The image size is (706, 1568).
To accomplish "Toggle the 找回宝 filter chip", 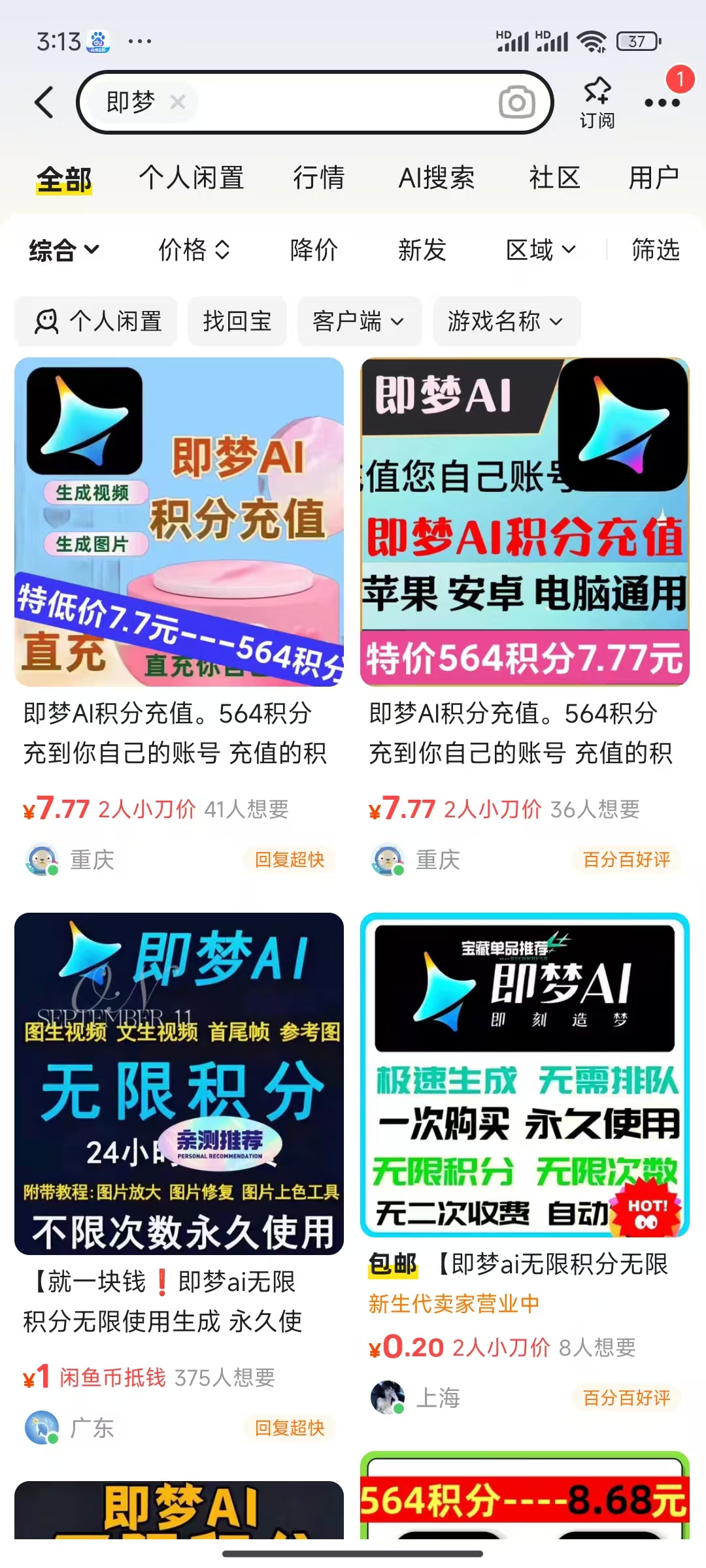I will [237, 321].
